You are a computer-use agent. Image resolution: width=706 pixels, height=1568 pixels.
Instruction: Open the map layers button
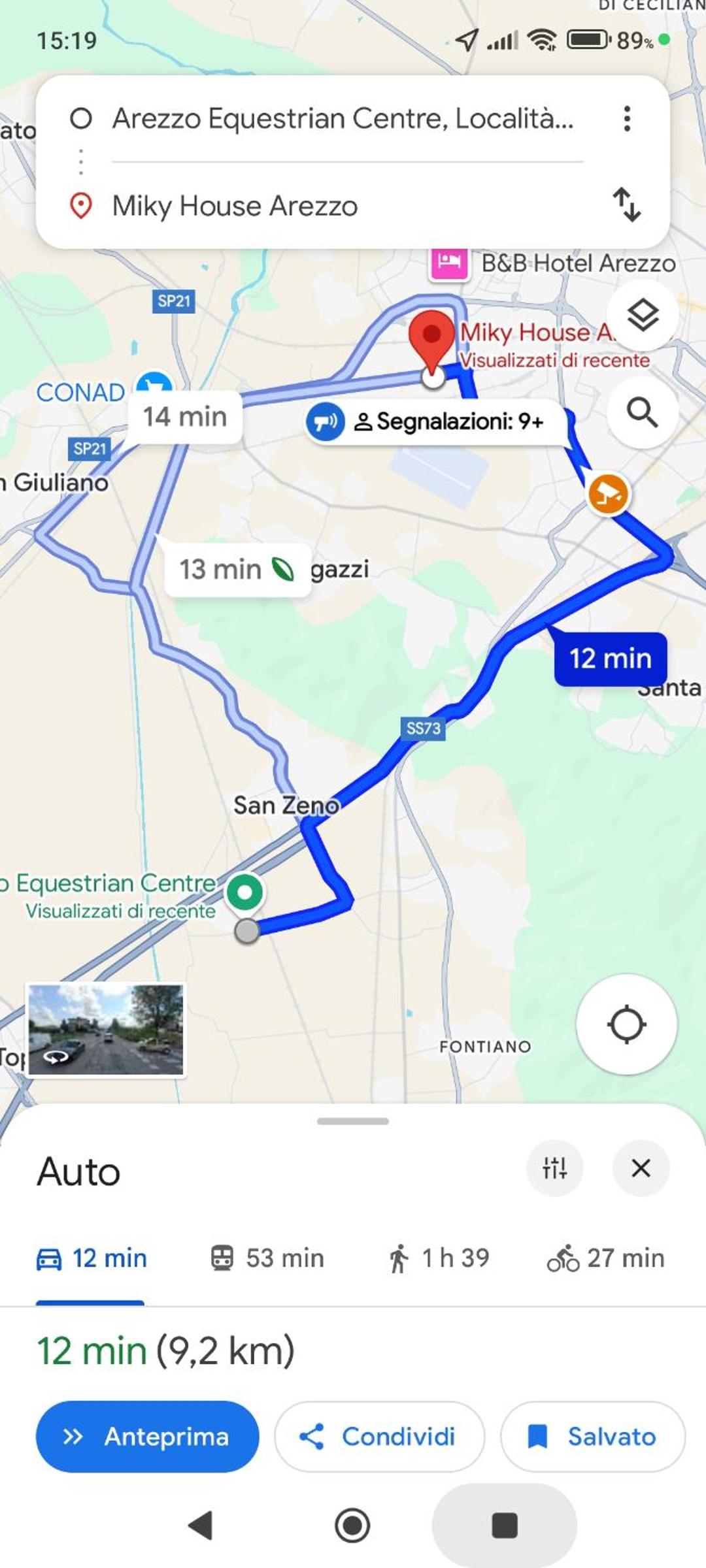pyautogui.click(x=643, y=316)
